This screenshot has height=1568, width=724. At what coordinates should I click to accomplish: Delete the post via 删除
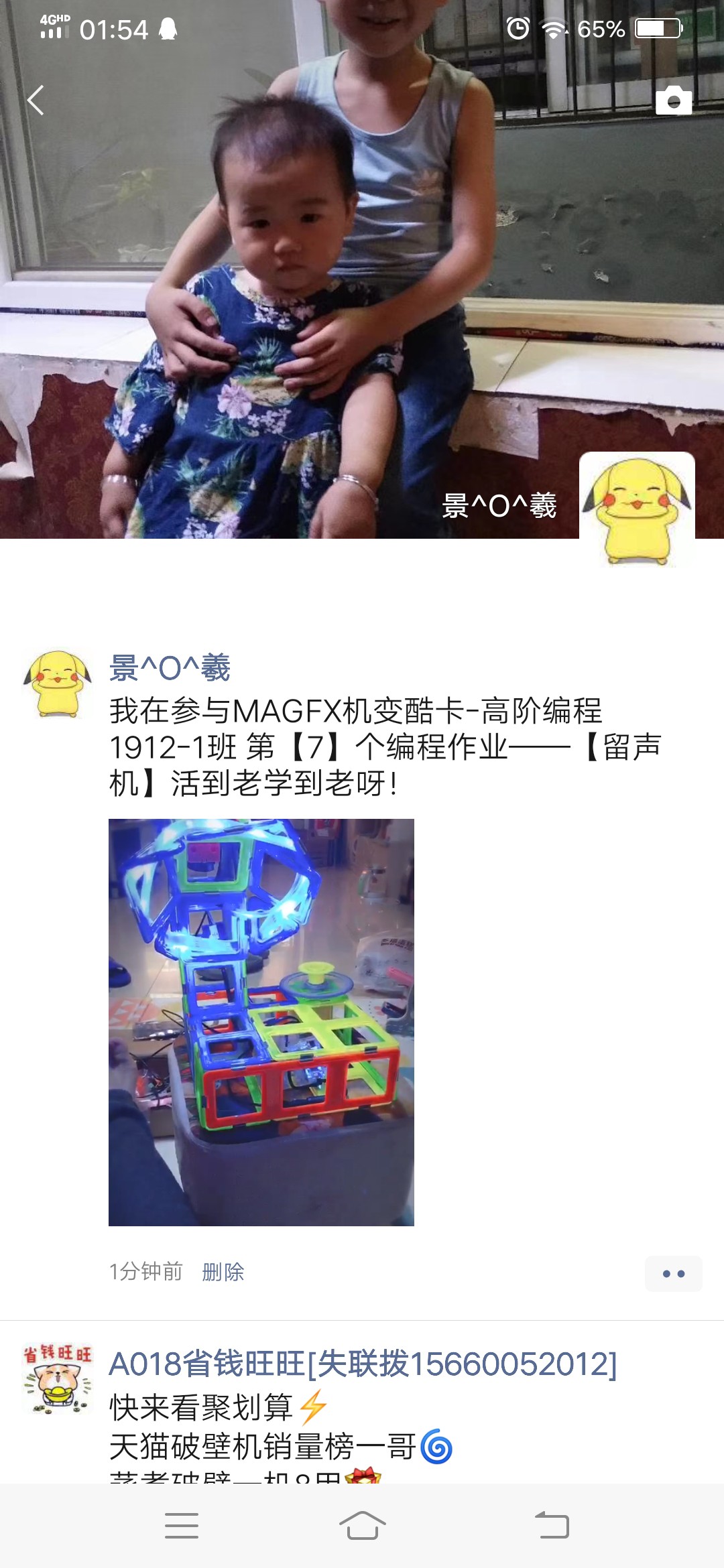223,1271
